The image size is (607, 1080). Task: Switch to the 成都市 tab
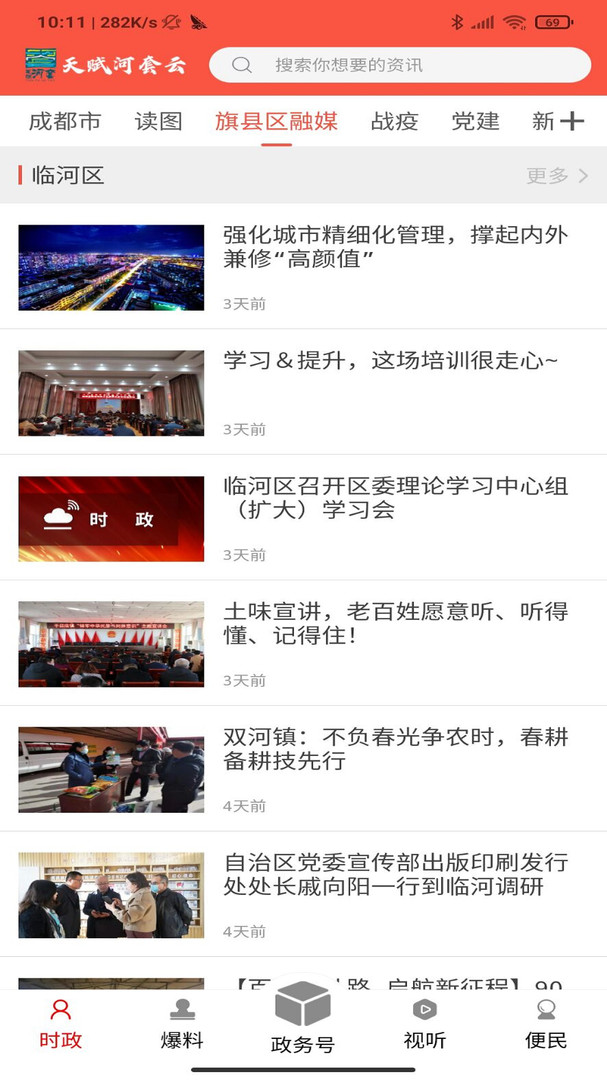coord(65,122)
